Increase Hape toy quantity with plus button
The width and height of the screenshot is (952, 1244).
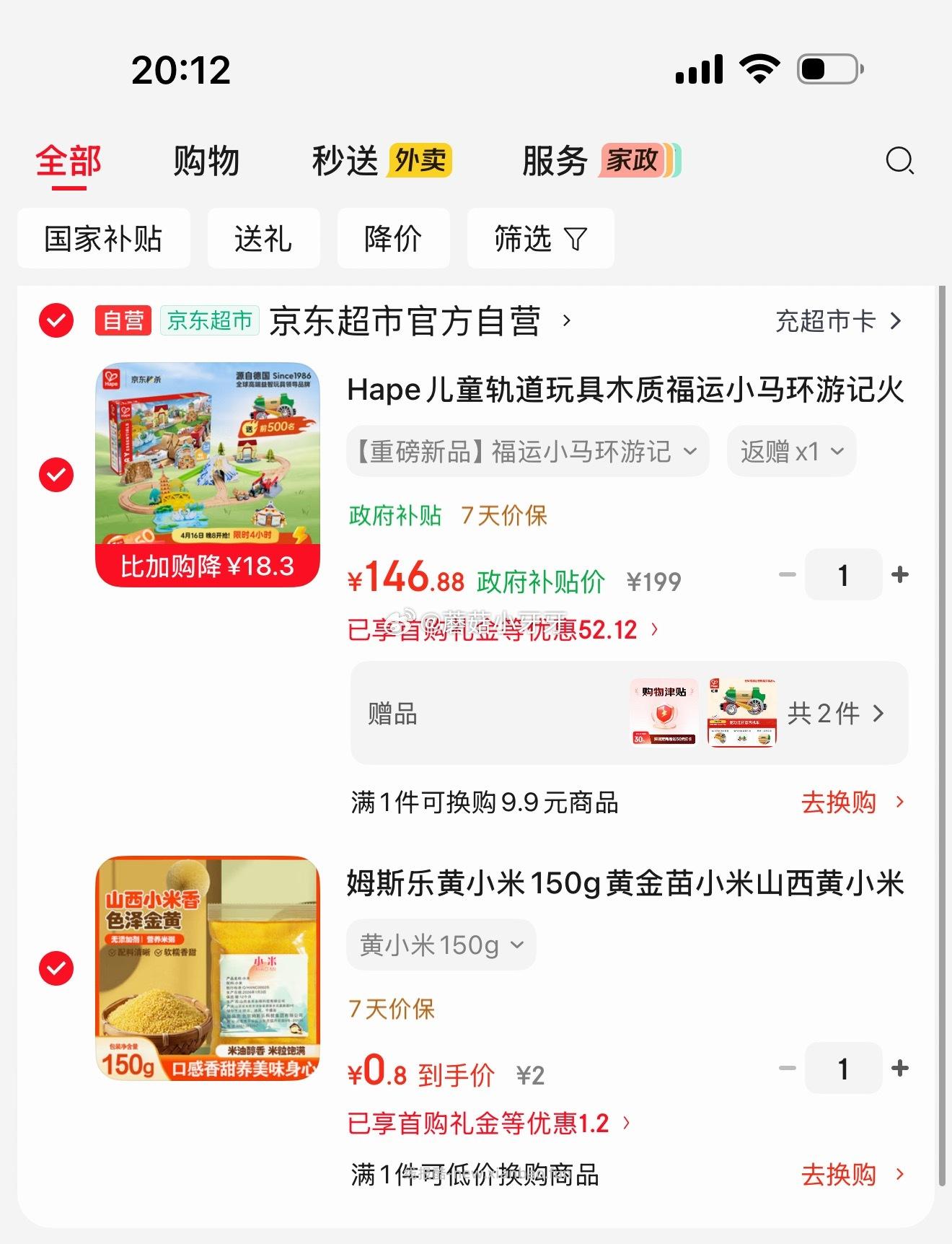pos(900,574)
